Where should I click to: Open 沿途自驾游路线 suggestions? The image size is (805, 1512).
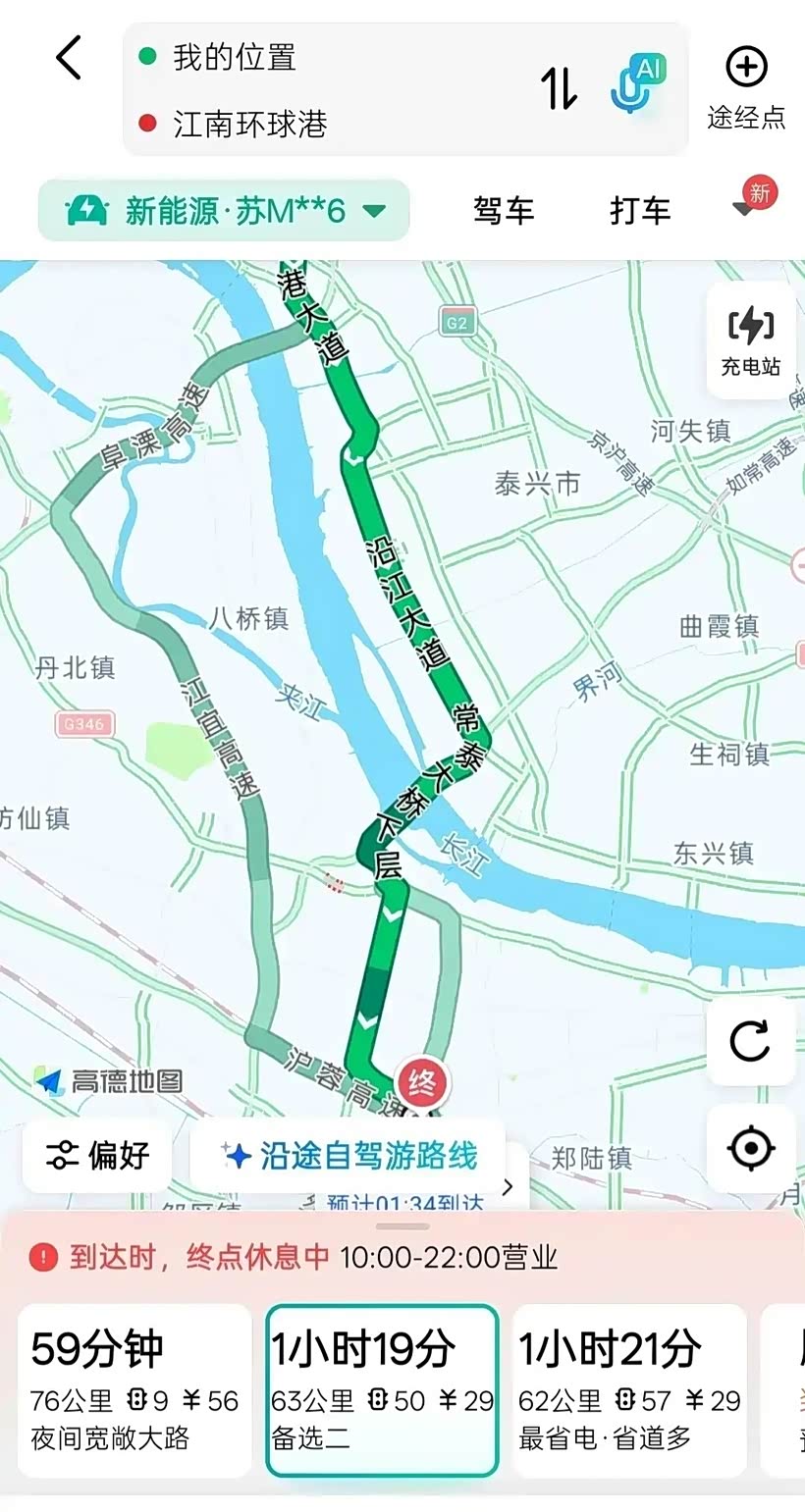coord(348,1156)
